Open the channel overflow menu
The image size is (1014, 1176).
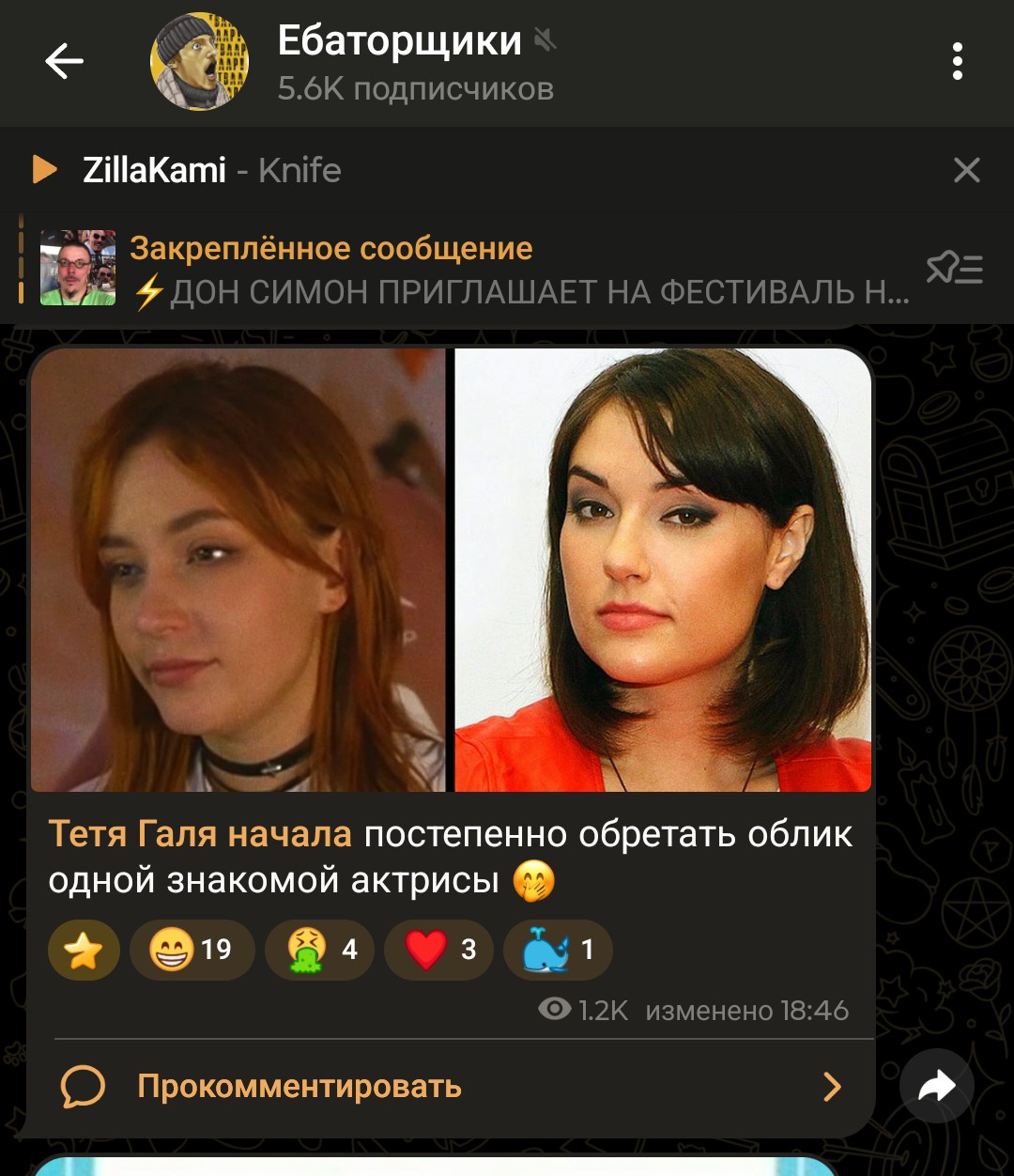coord(957,62)
